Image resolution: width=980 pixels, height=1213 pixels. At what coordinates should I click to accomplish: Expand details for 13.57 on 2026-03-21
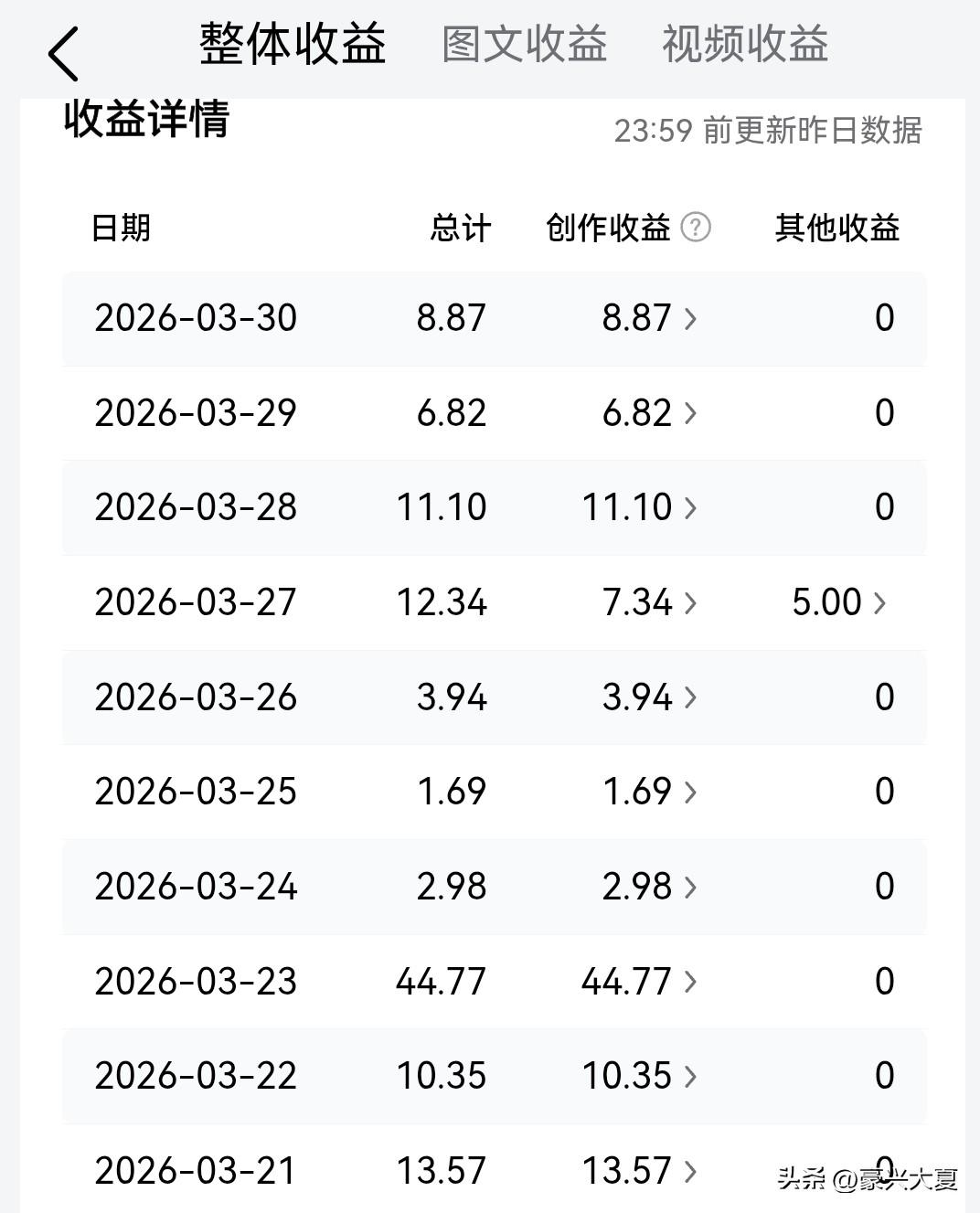(x=692, y=1171)
